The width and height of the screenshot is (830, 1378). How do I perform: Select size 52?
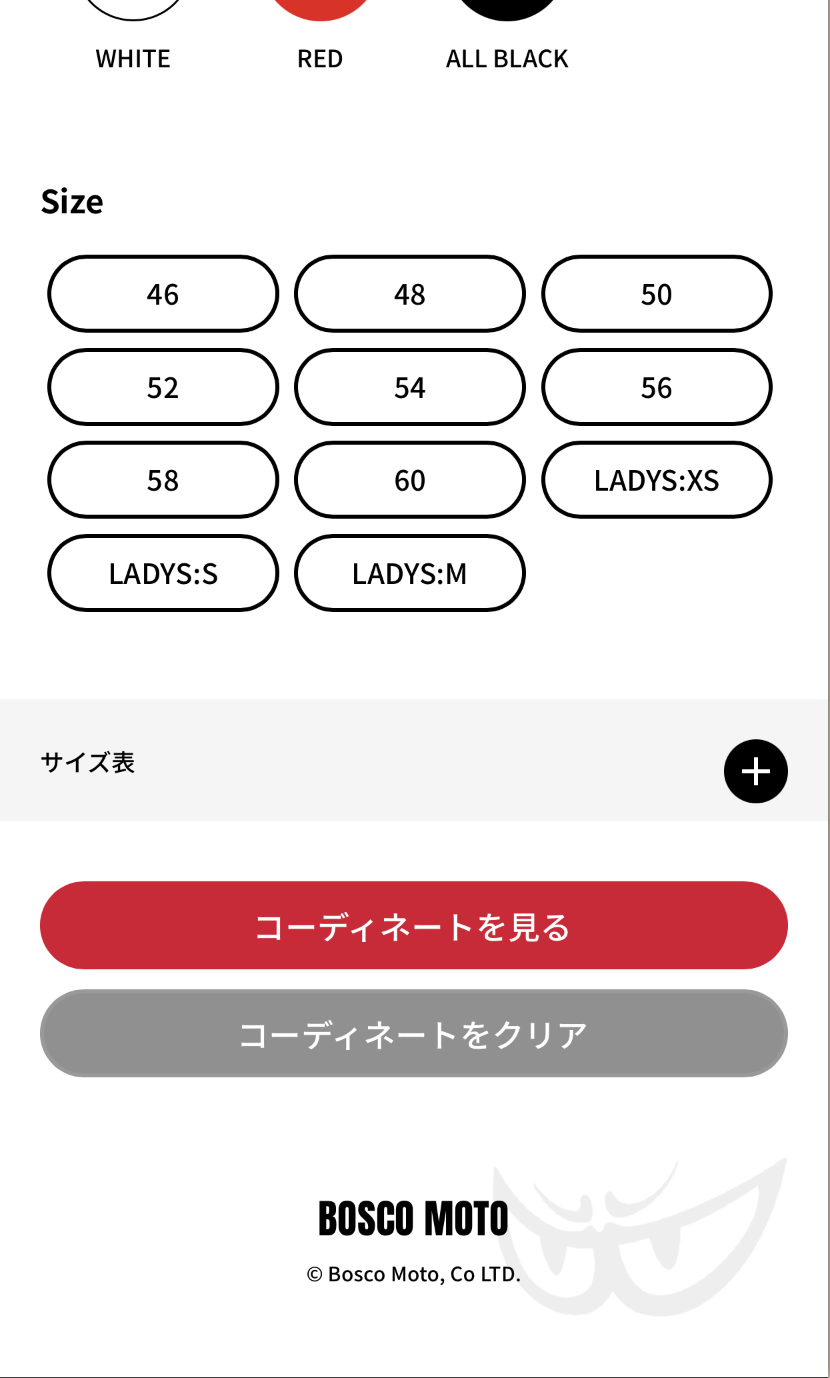coord(163,387)
